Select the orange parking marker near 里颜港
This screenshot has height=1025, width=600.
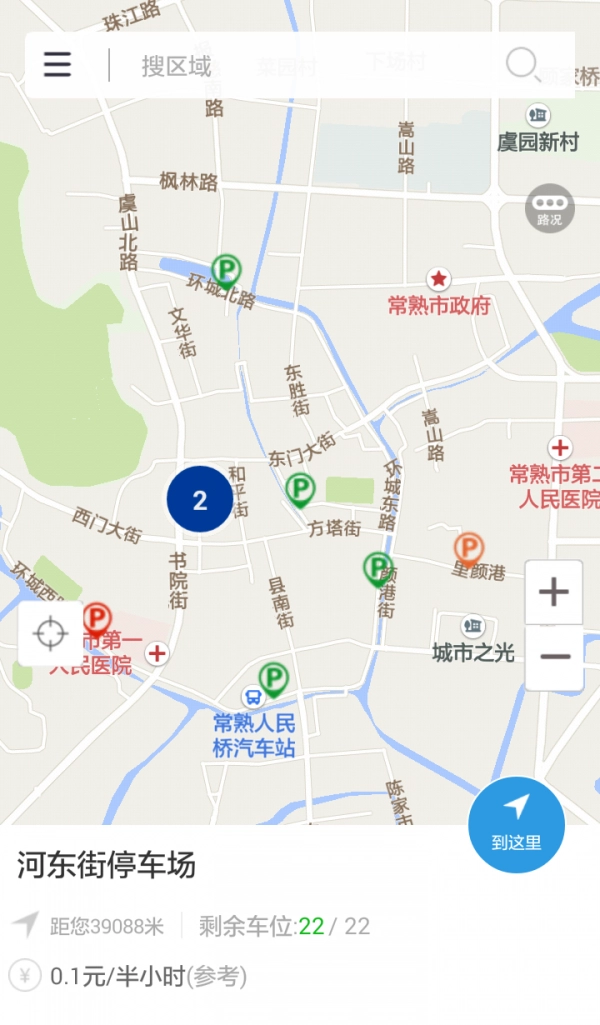pos(468,548)
